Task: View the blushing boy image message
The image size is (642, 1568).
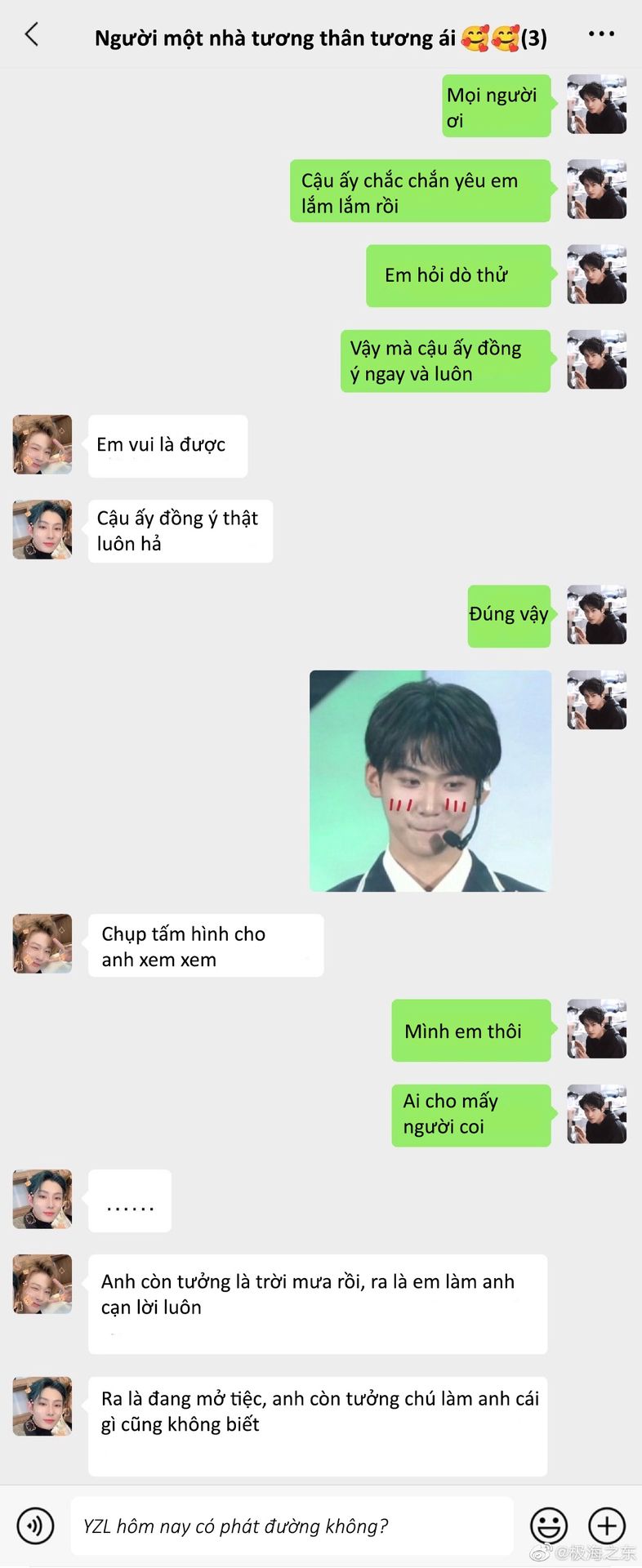Action: point(430,781)
